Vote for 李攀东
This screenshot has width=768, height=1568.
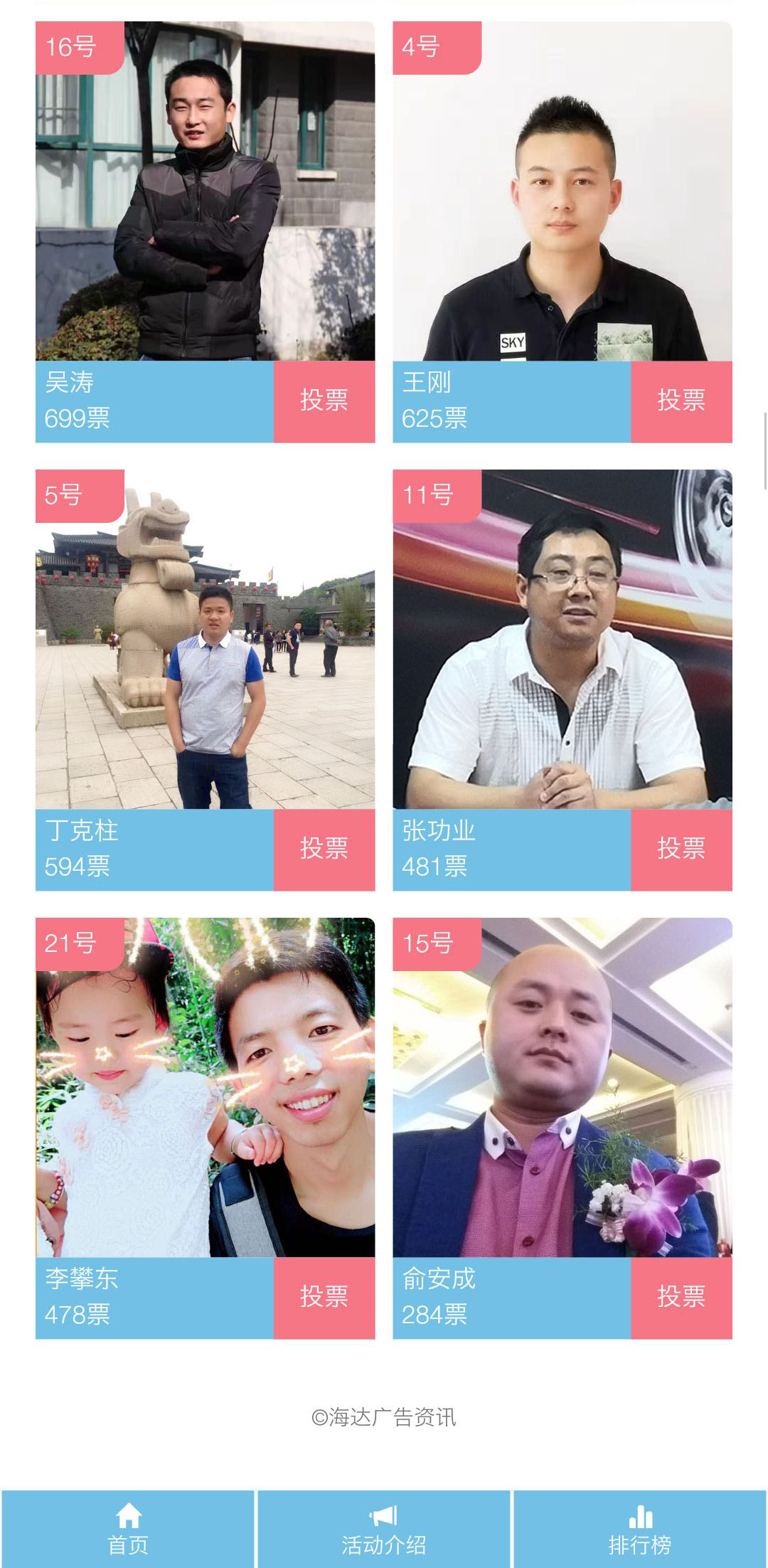click(x=324, y=1298)
